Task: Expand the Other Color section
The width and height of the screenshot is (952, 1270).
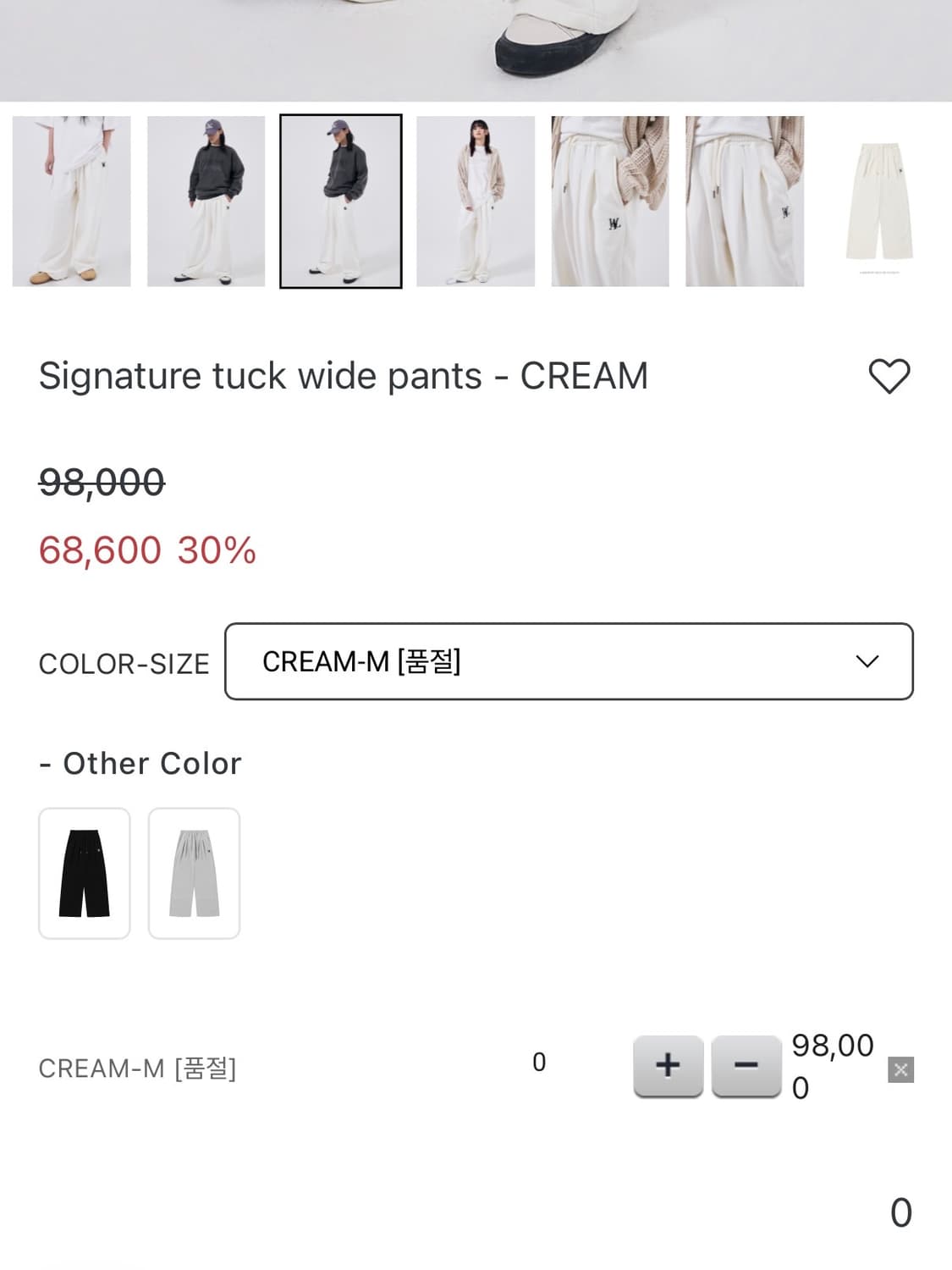Action: pos(139,763)
